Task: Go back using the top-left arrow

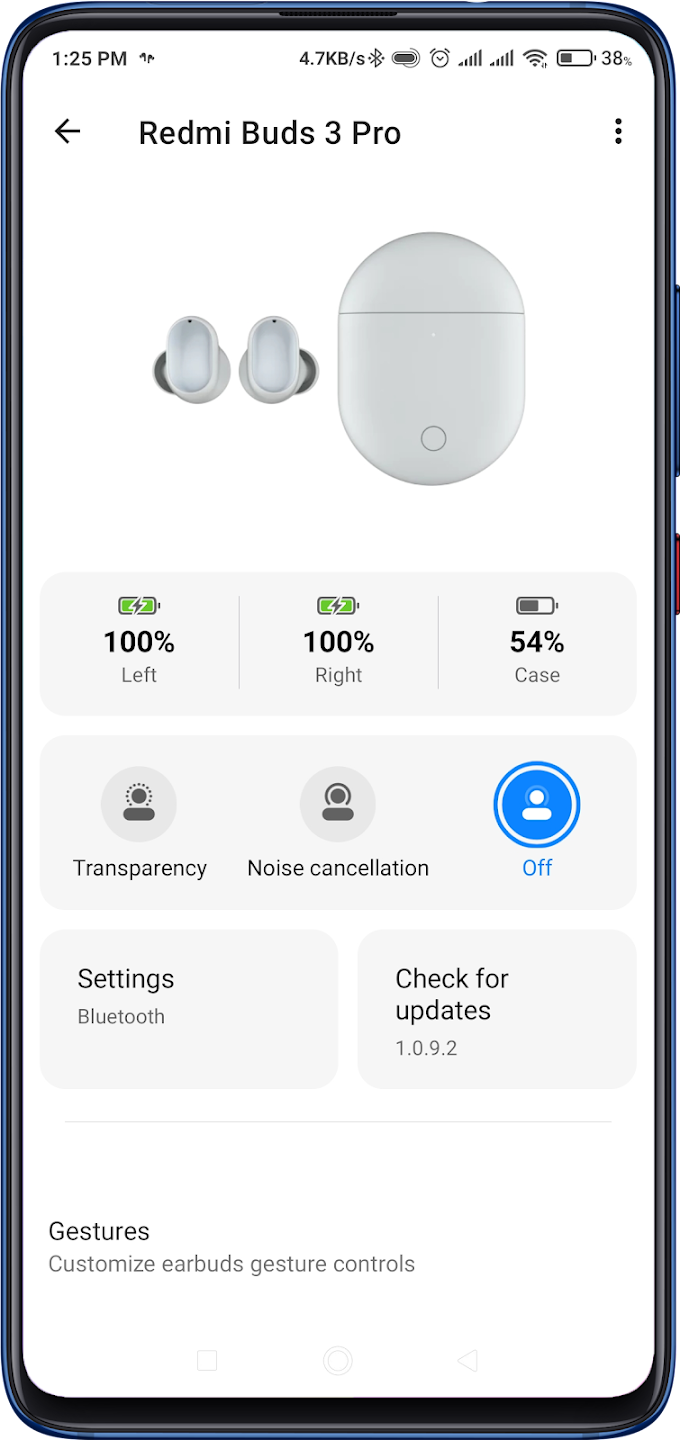Action: coord(67,131)
